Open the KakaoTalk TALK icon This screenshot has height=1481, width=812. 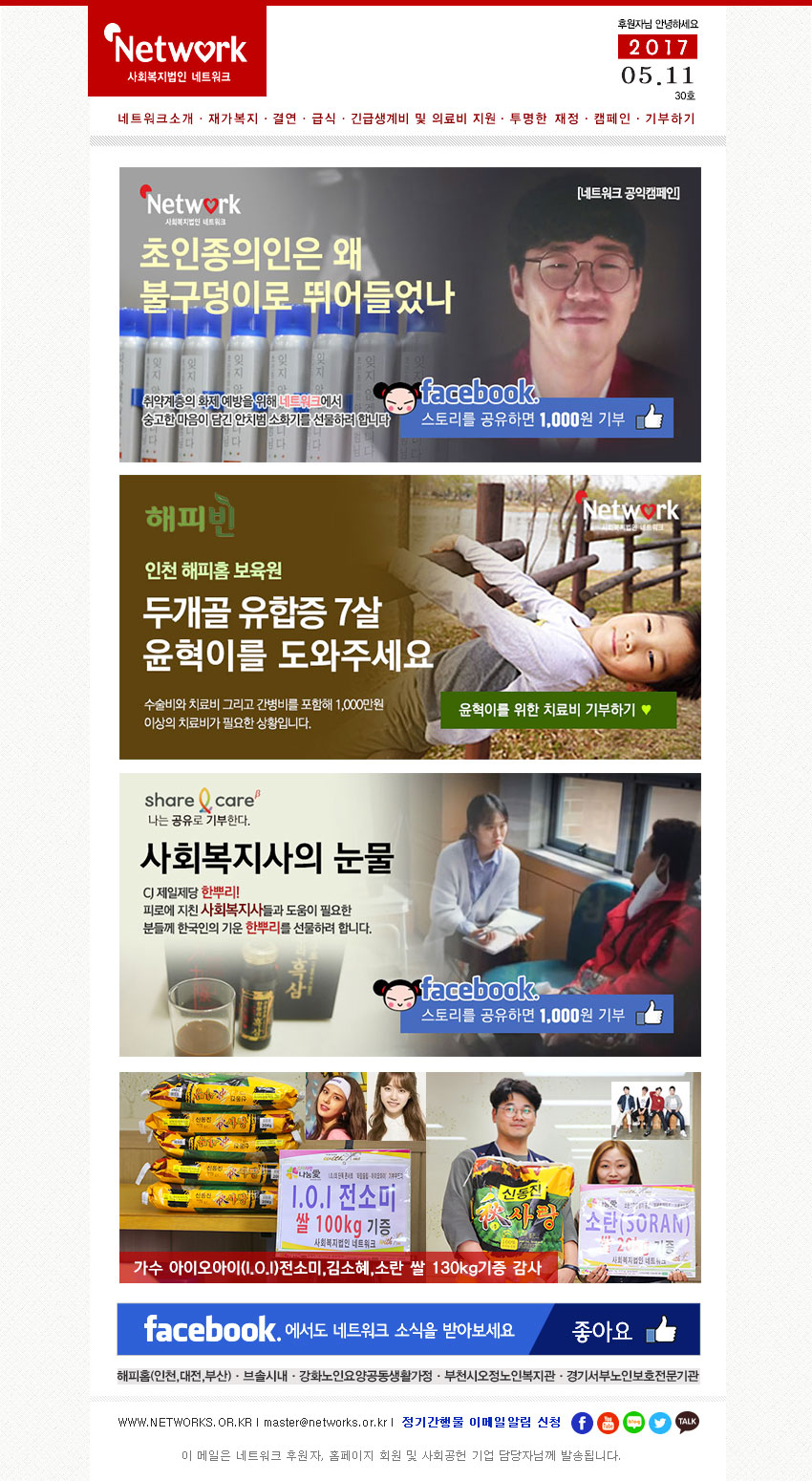coord(687,1423)
